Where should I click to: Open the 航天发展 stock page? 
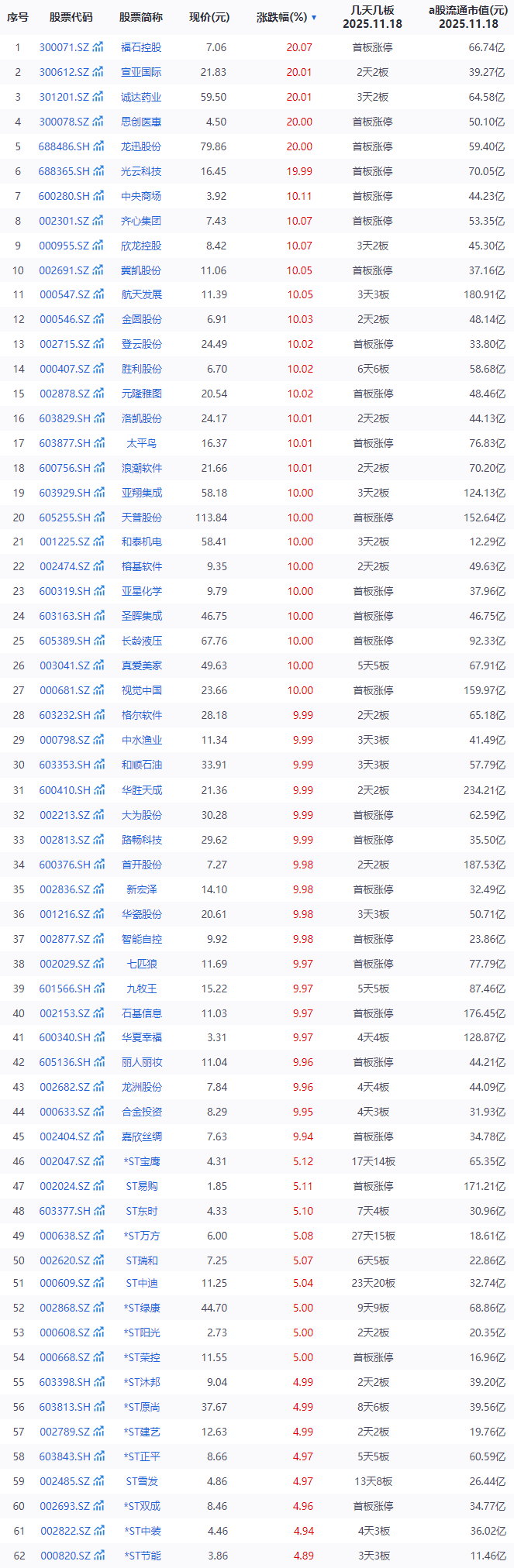click(x=142, y=294)
